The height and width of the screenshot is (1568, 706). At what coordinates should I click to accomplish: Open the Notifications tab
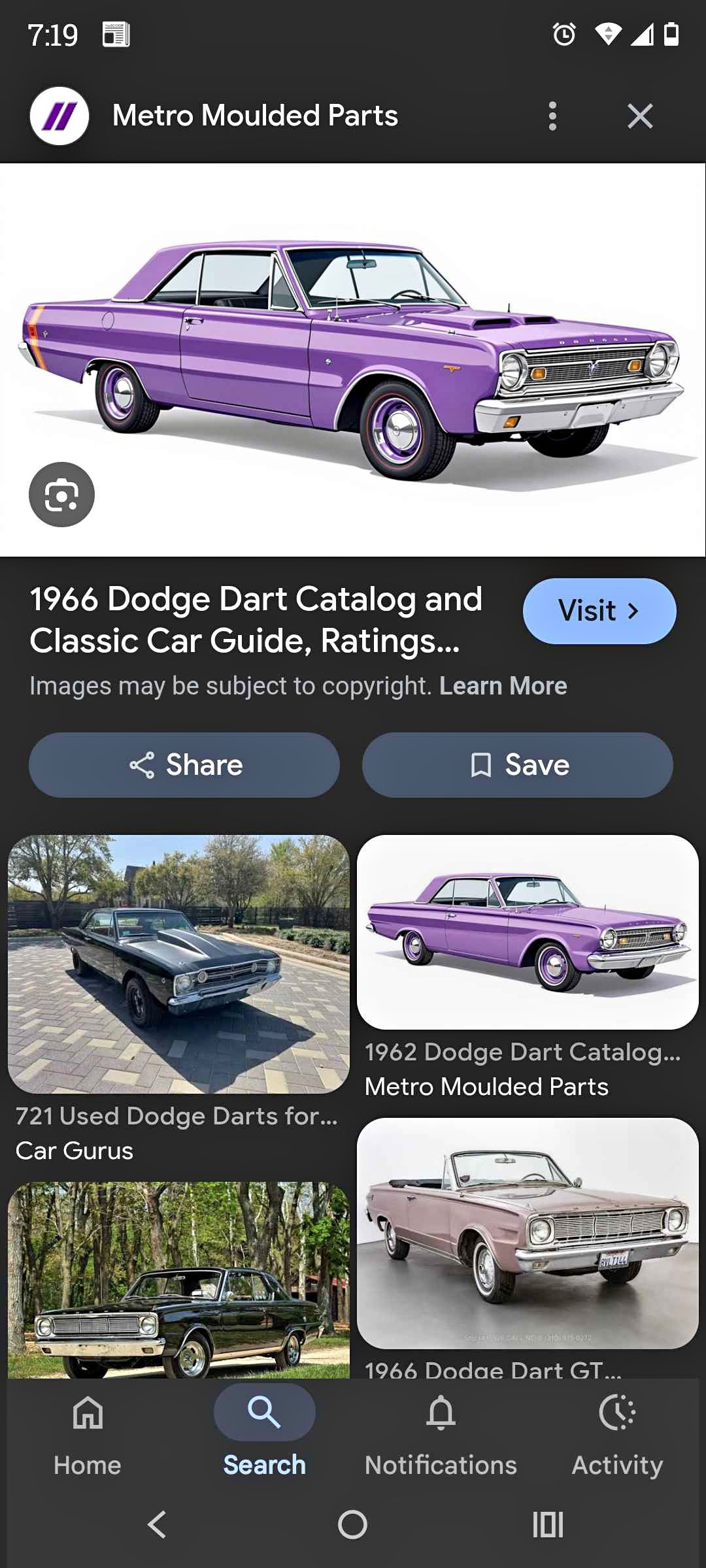click(x=441, y=1434)
